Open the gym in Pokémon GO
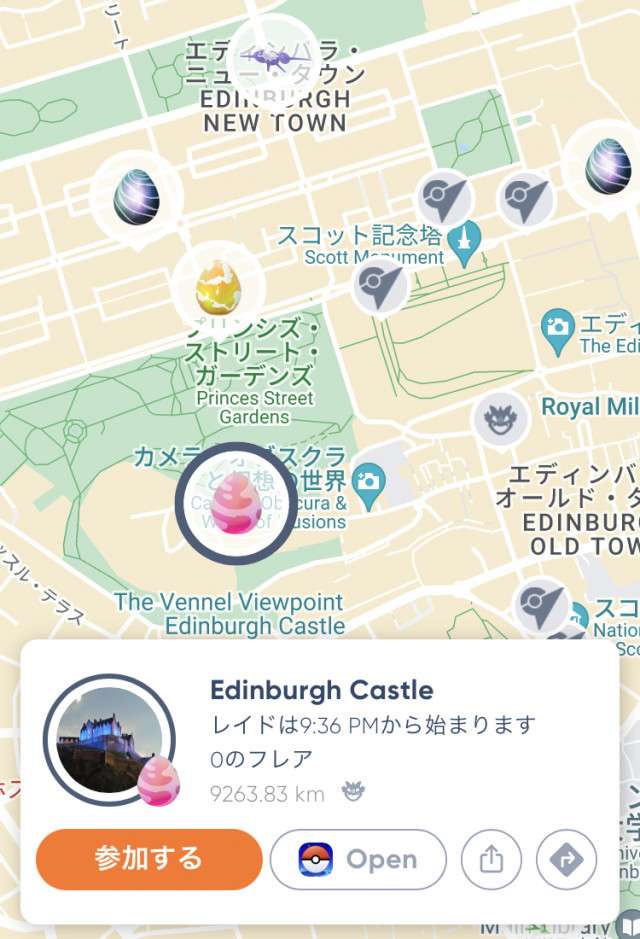This screenshot has width=640, height=939. [358, 859]
